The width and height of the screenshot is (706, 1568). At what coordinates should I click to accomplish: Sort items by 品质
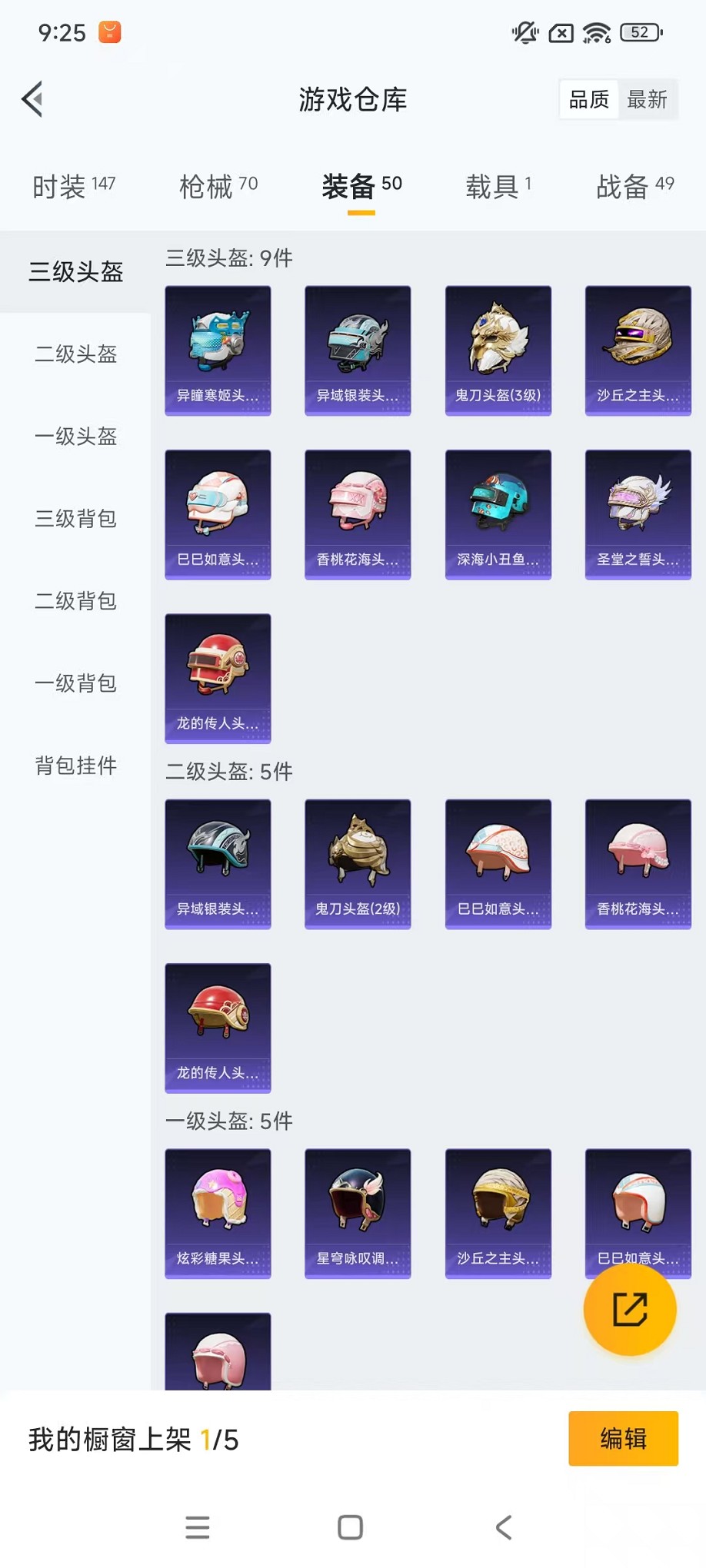coord(589,99)
